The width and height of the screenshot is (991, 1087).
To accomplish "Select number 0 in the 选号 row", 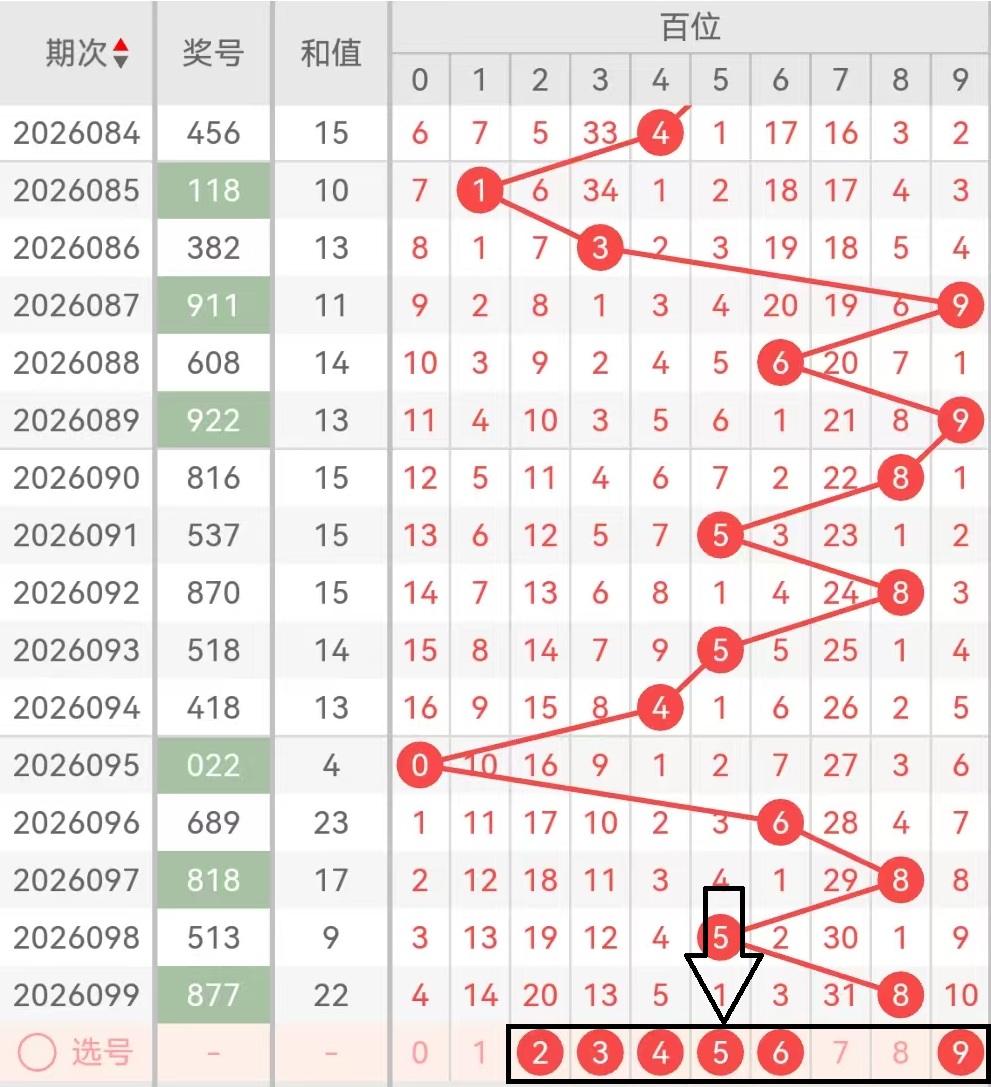I will [420, 1052].
